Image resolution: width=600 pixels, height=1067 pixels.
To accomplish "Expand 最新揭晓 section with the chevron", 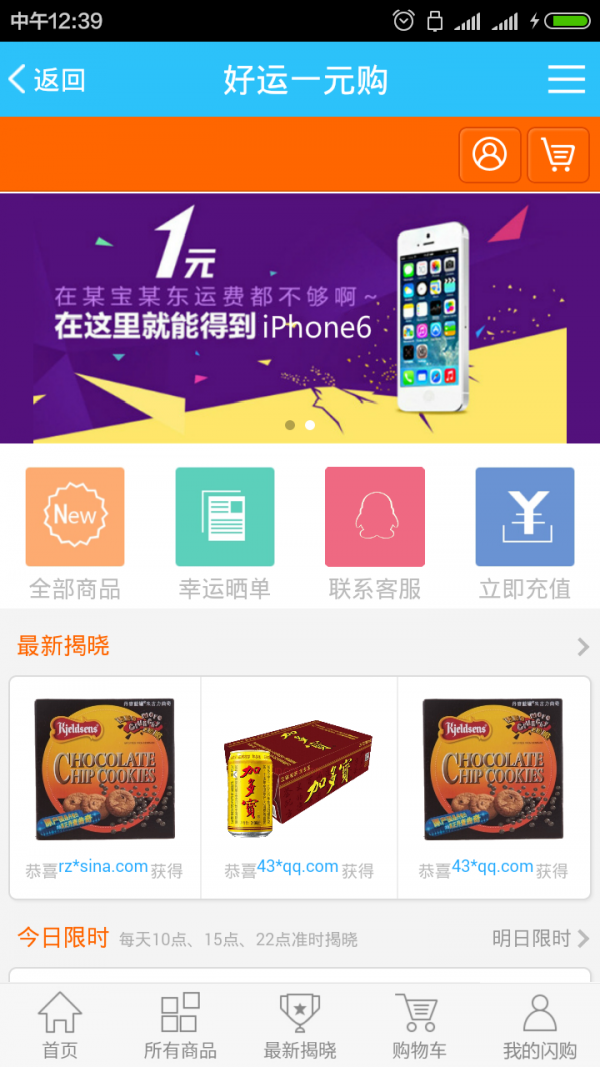I will click(x=583, y=647).
